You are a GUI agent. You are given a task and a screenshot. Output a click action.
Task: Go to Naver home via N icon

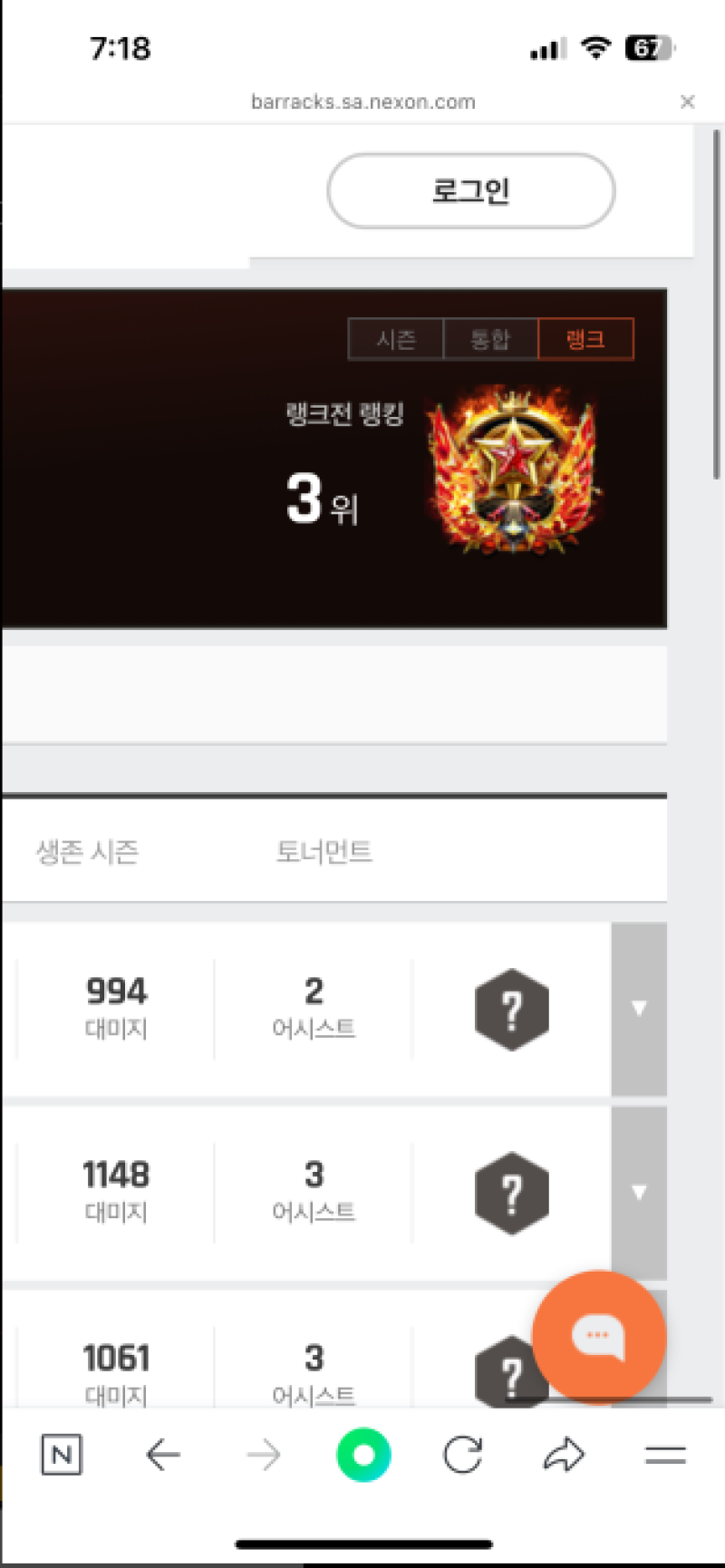click(x=62, y=1456)
